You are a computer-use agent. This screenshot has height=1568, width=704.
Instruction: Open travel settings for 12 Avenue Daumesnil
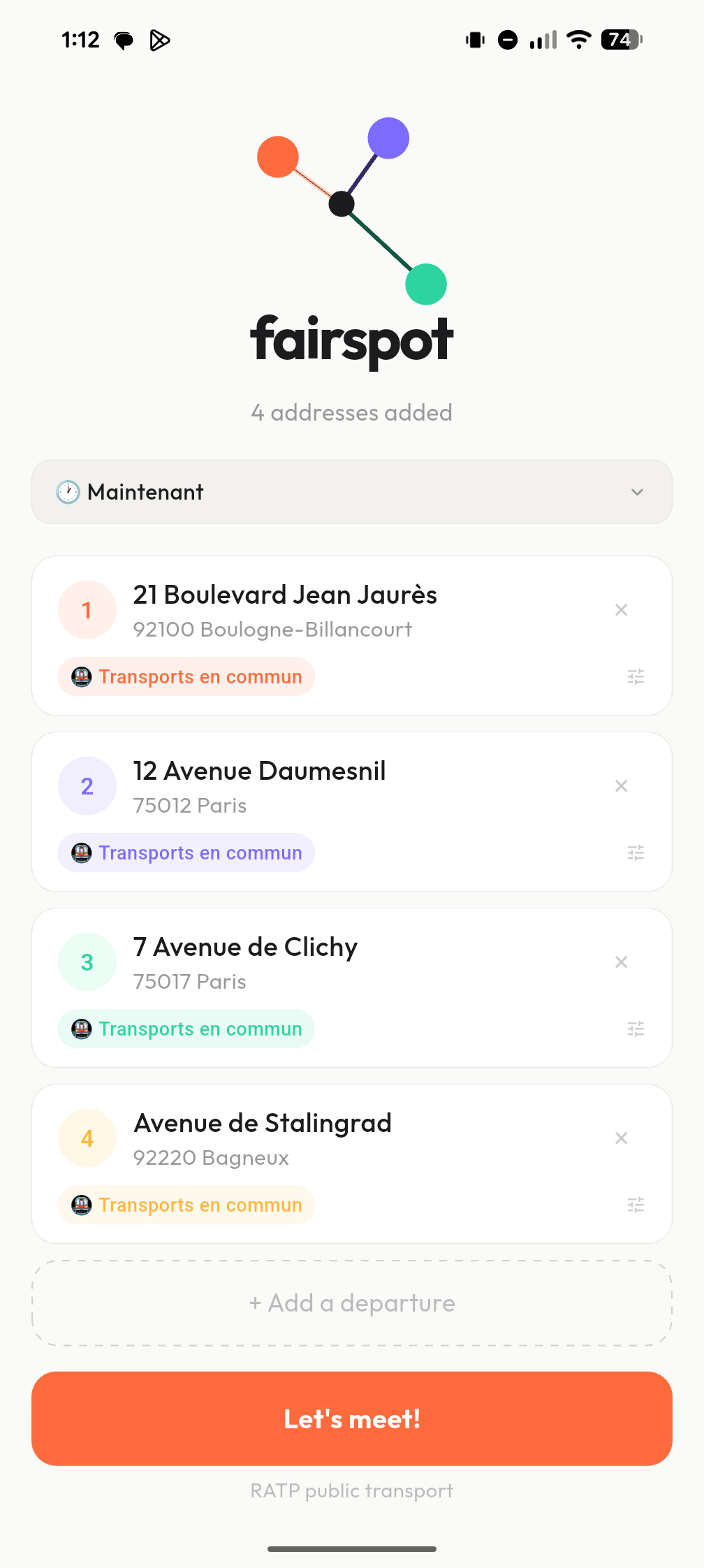[x=636, y=852]
